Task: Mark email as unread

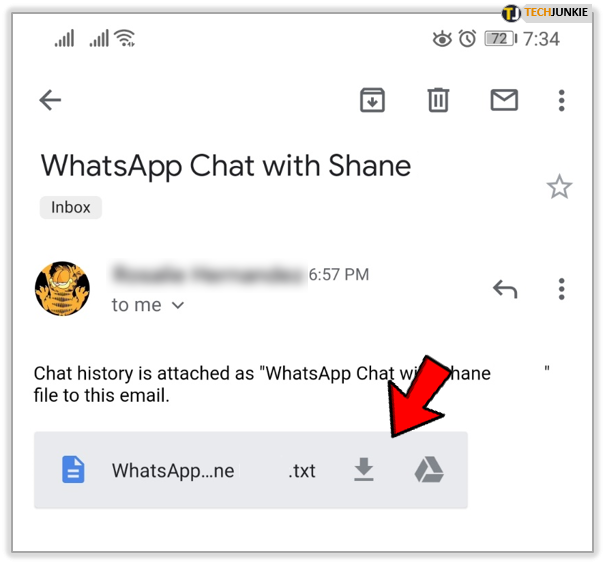Action: [x=503, y=100]
